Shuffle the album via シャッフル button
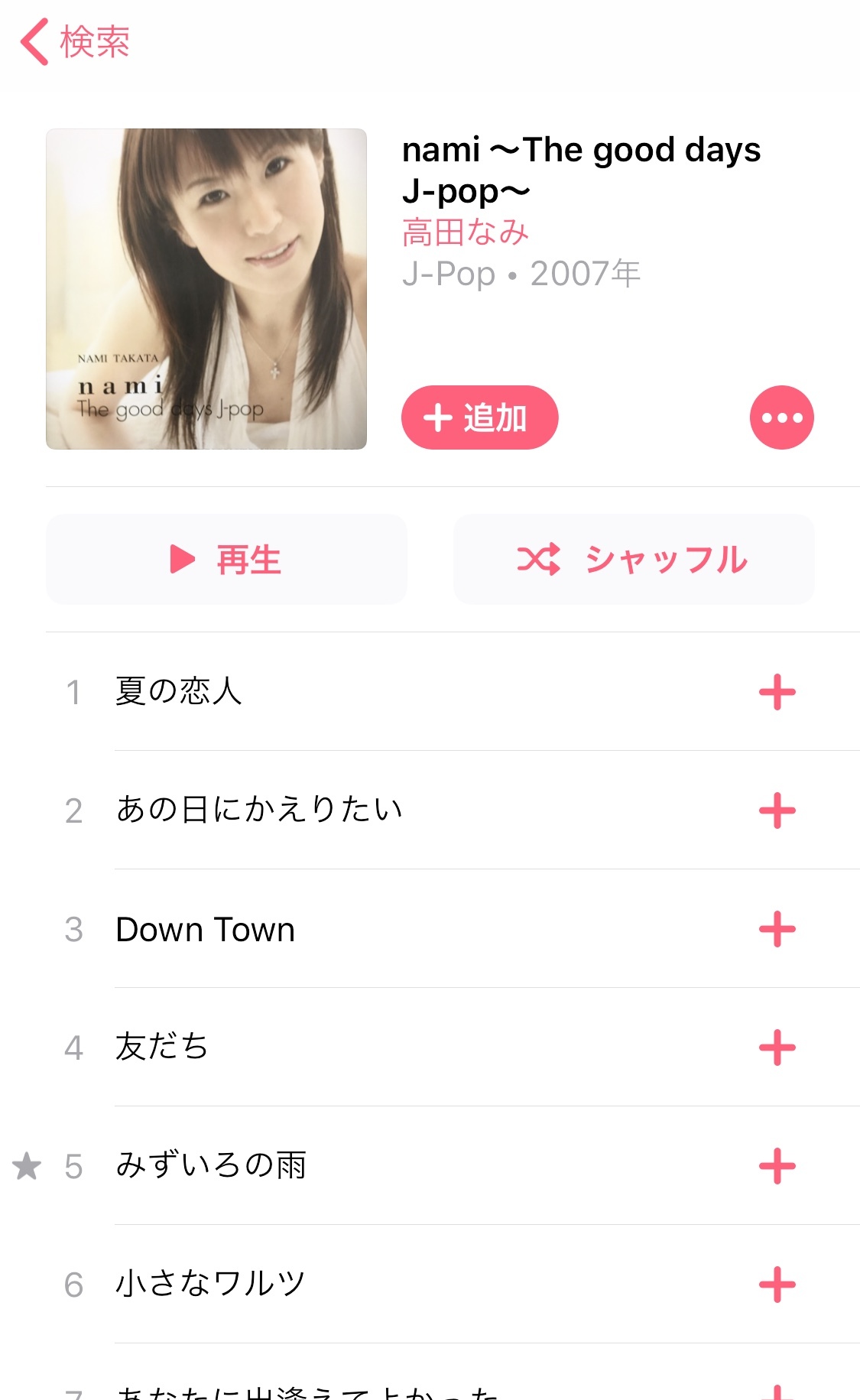The width and height of the screenshot is (860, 1400). (633, 559)
